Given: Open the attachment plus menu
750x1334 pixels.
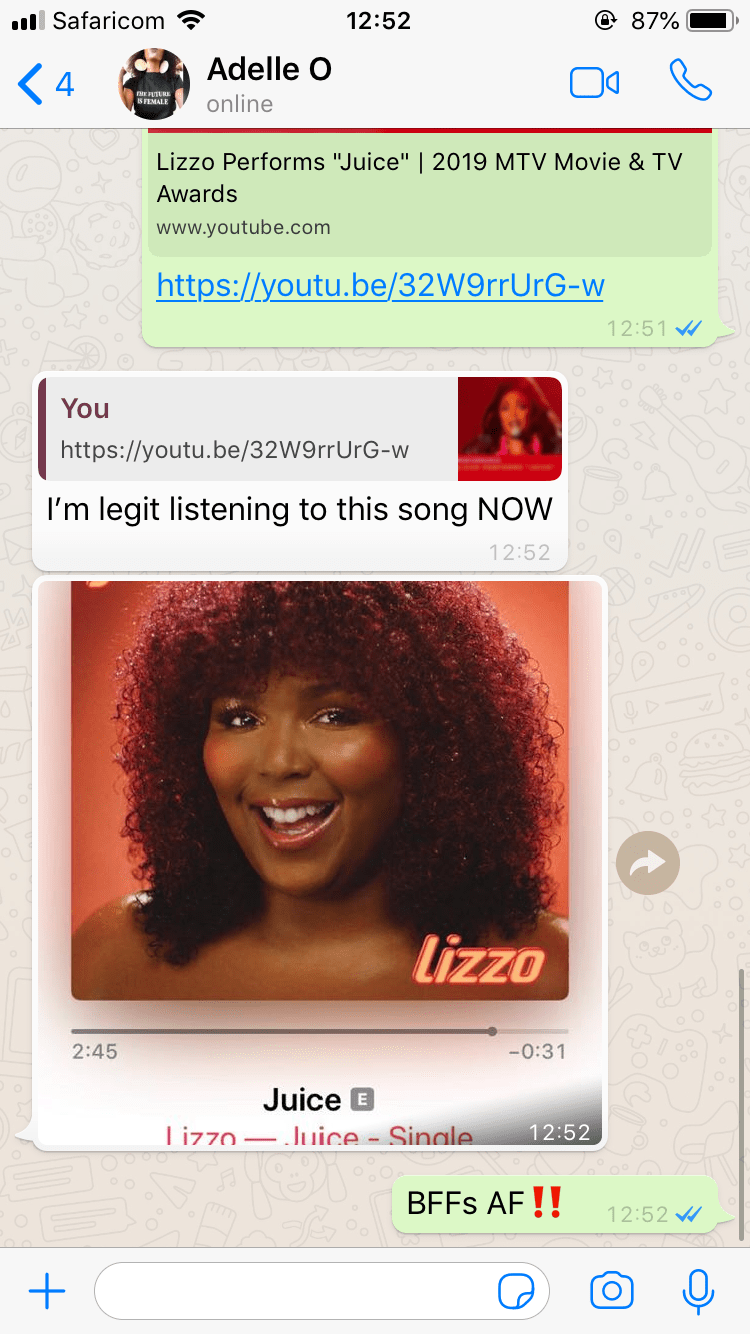Looking at the screenshot, I should [47, 1292].
